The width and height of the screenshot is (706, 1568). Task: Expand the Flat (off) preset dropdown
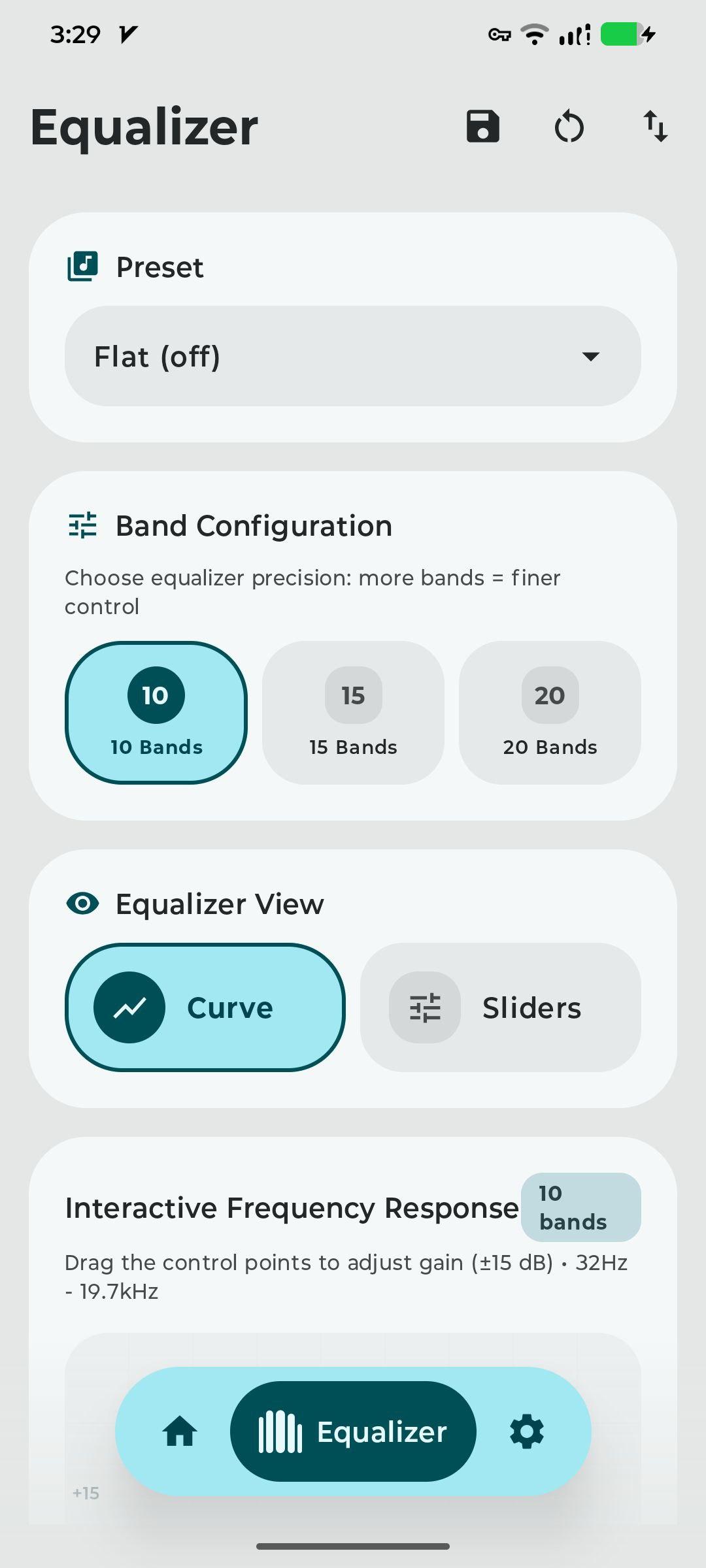tap(353, 356)
